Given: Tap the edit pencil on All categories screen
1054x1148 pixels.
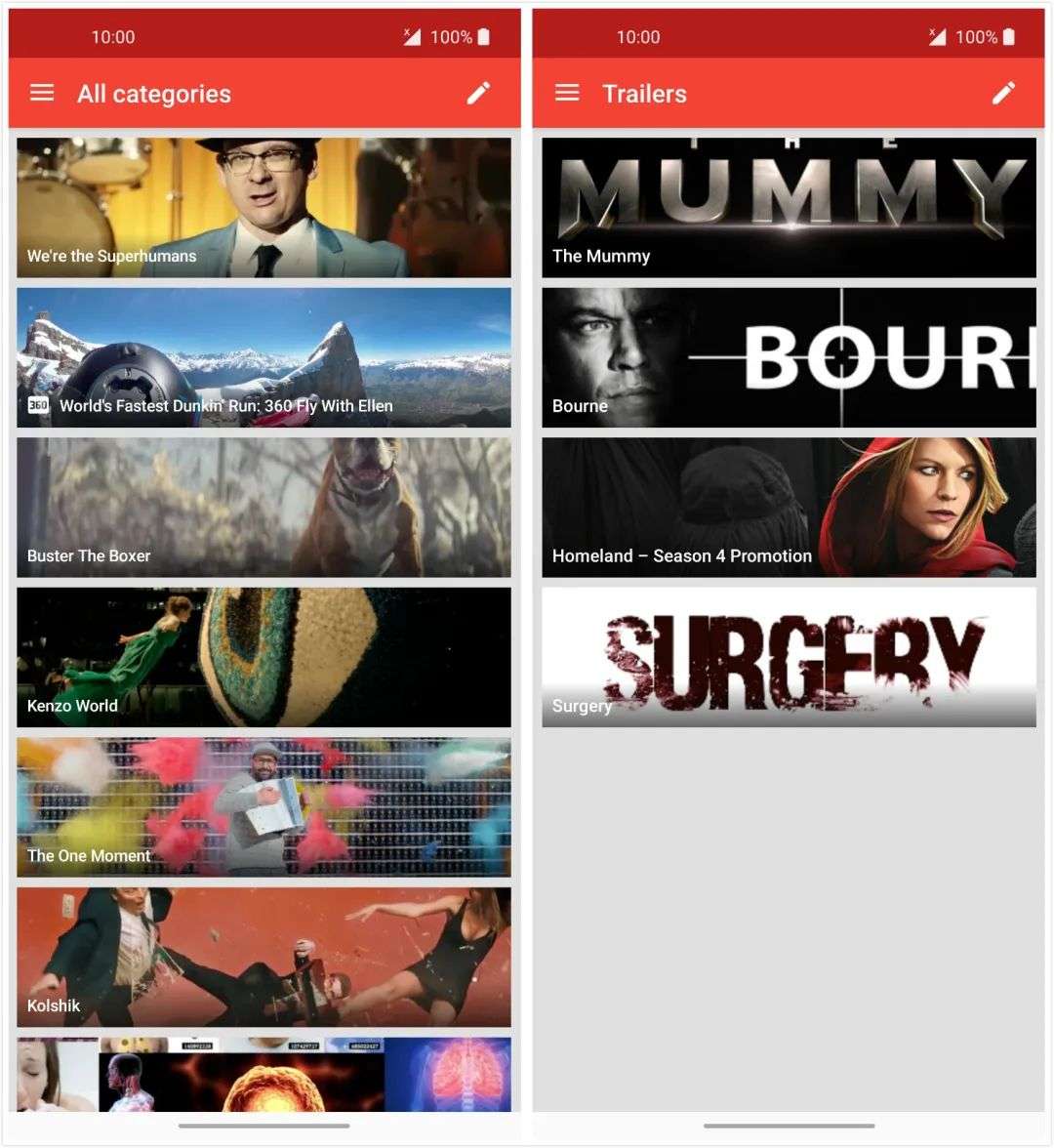Looking at the screenshot, I should click(478, 94).
